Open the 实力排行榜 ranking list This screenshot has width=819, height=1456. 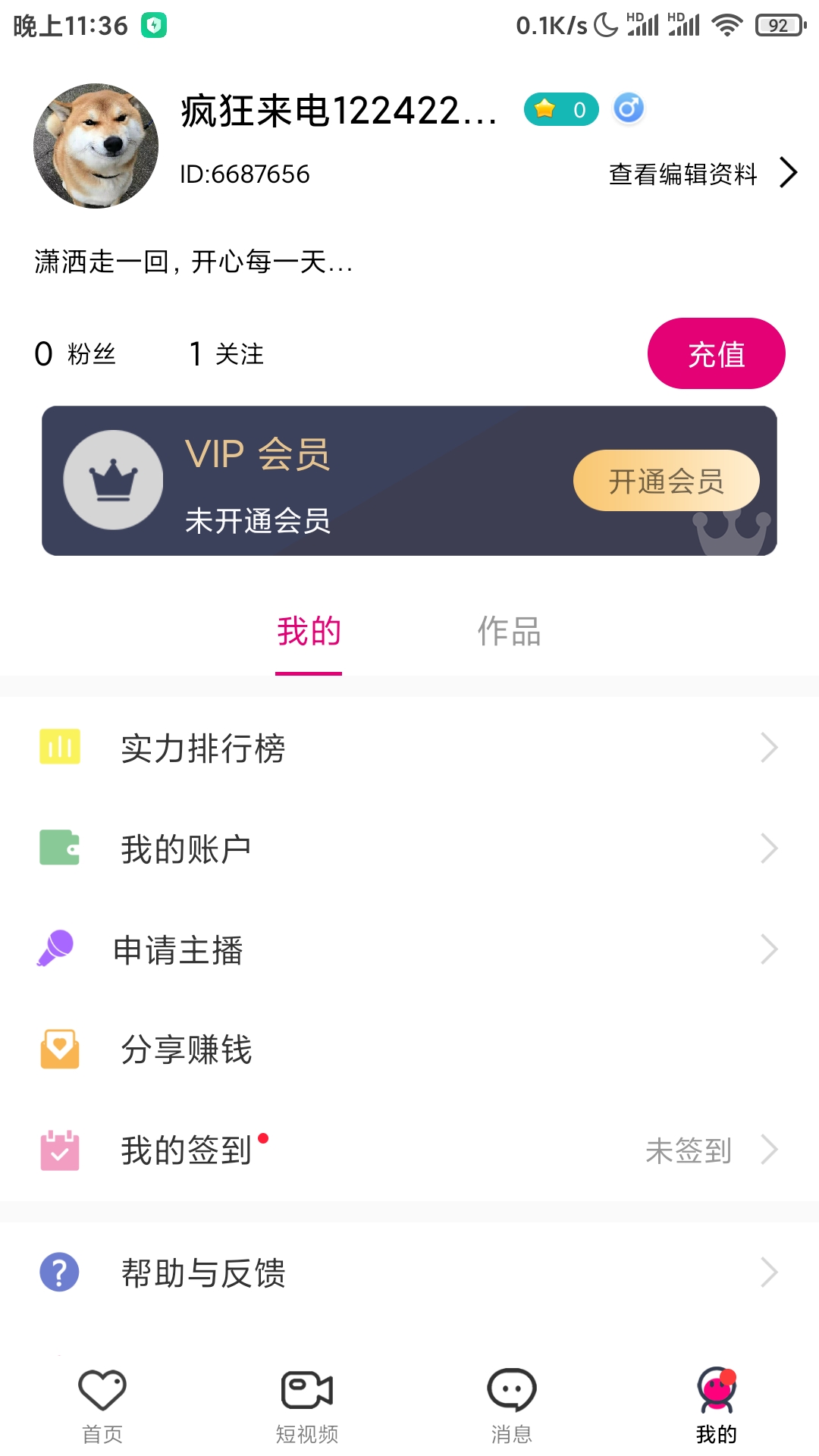pos(409,748)
